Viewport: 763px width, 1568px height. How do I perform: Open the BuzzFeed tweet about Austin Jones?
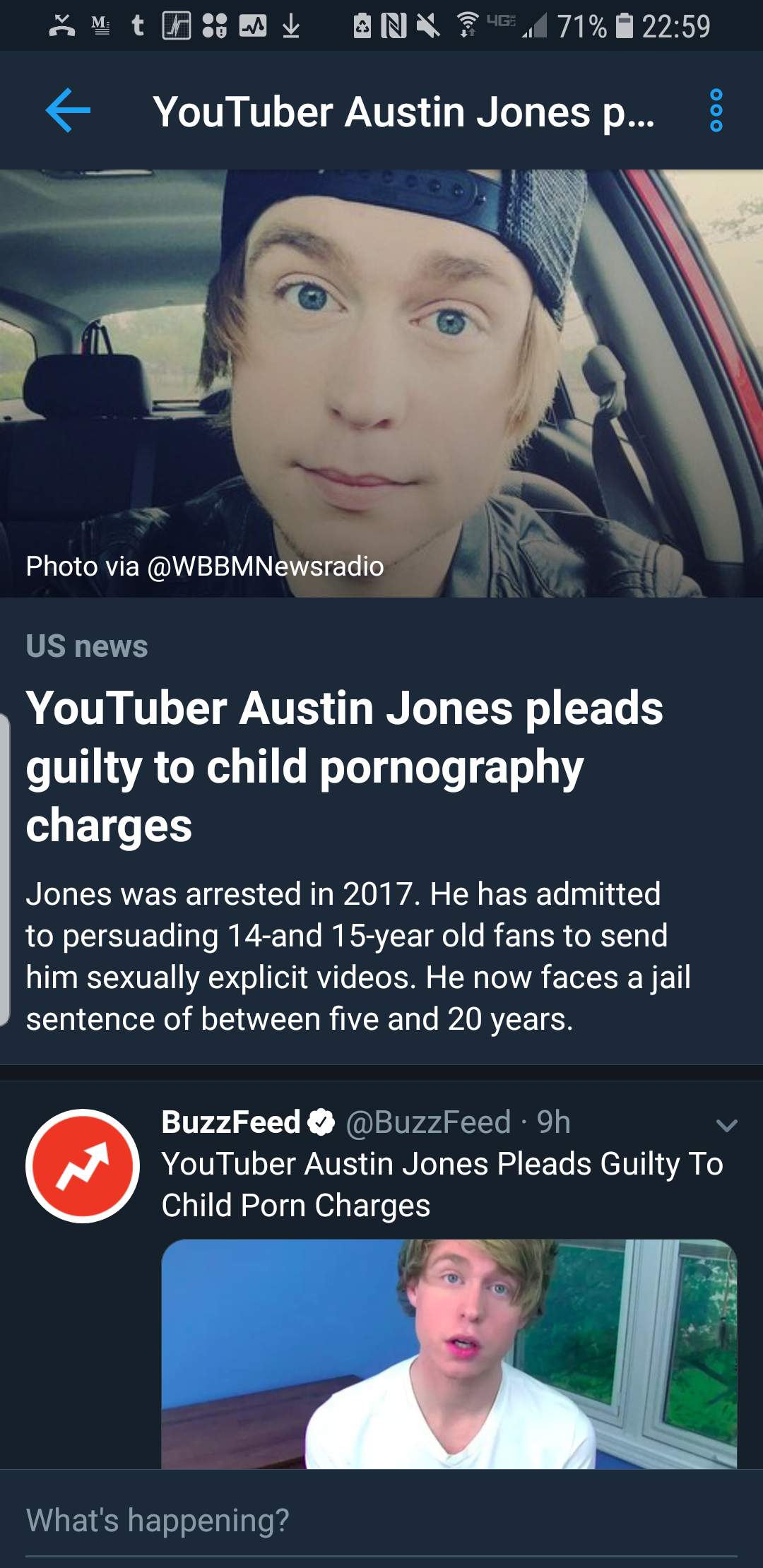442,1184
